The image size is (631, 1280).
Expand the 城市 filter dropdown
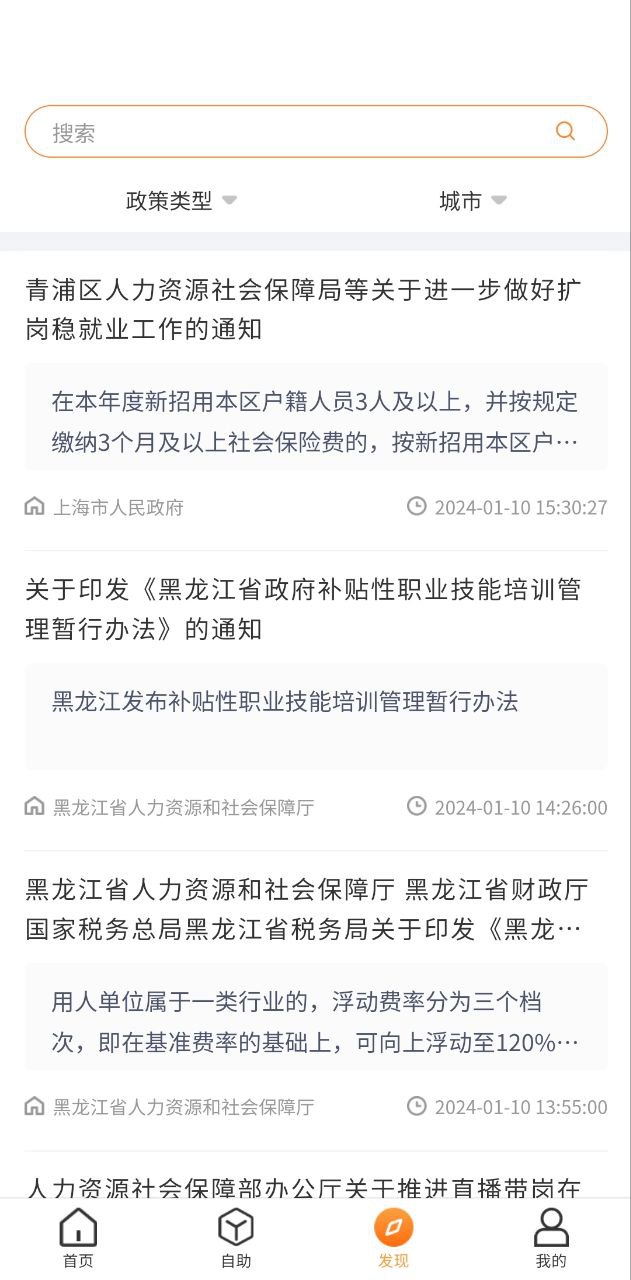tap(473, 201)
